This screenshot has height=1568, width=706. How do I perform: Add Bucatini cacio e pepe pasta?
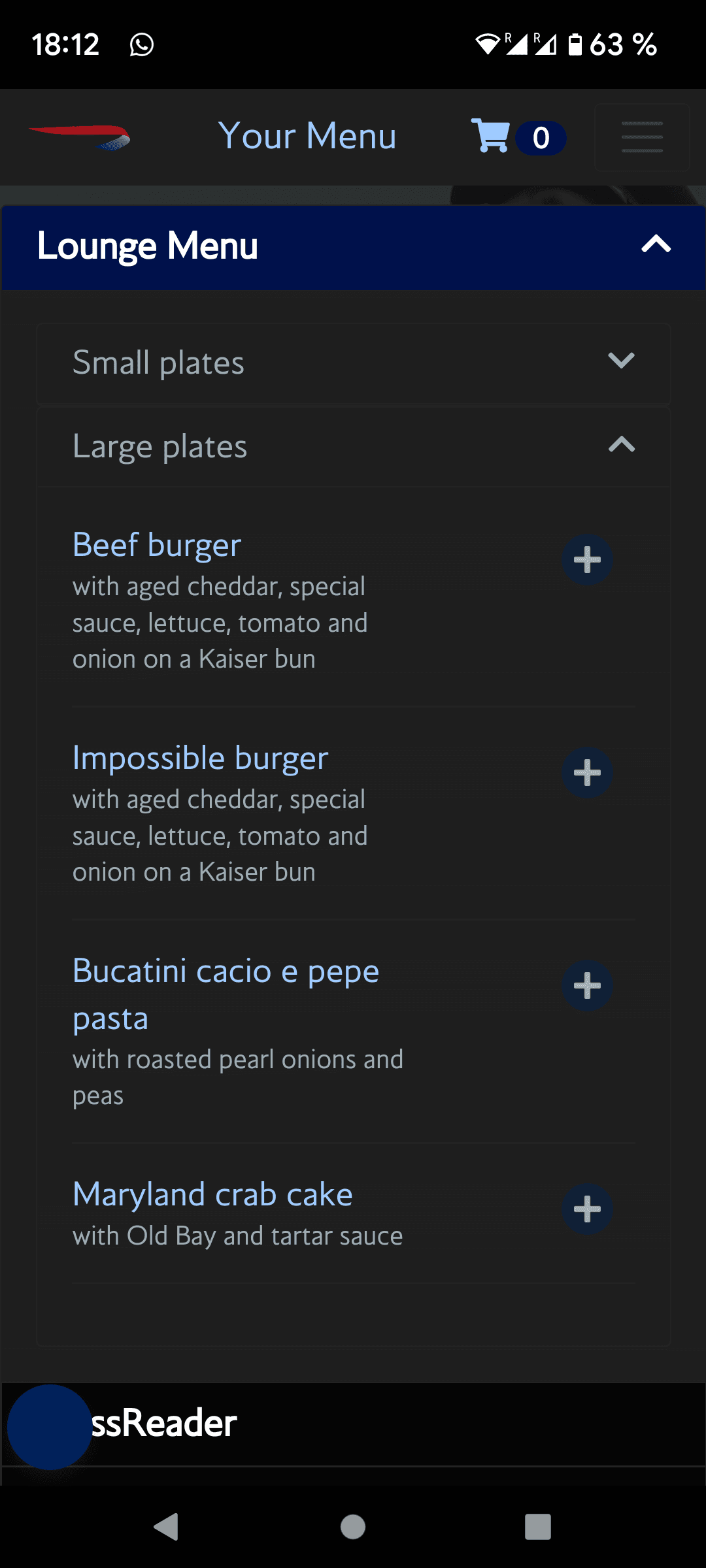(586, 986)
